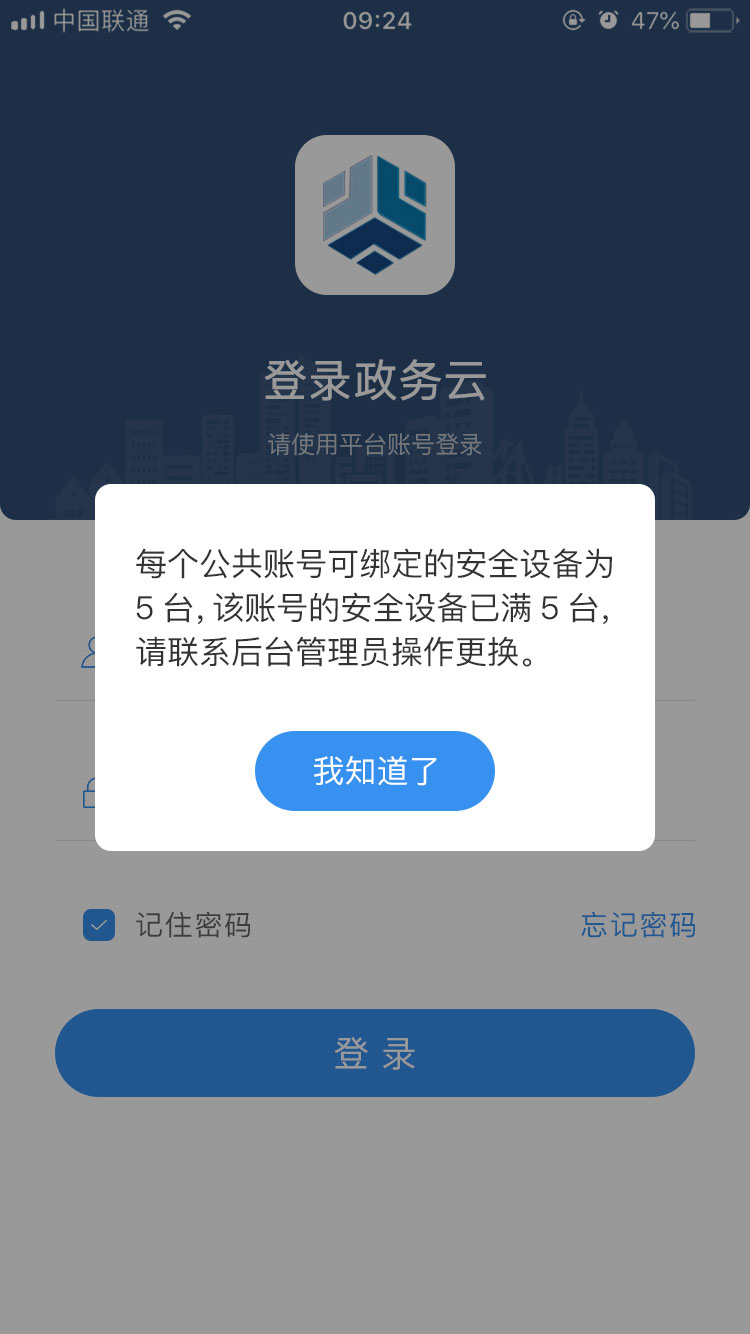Dismiss the dialog with 我知道了
This screenshot has width=750, height=1334.
tap(375, 771)
